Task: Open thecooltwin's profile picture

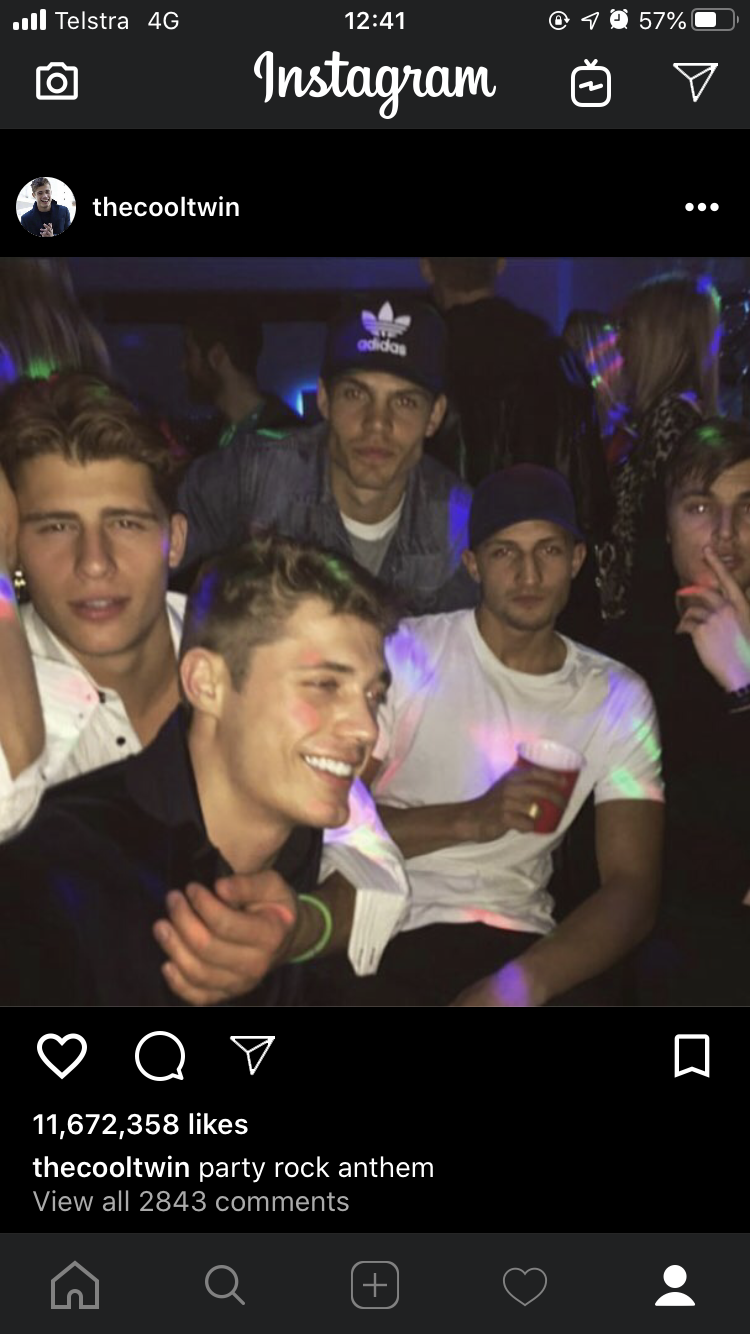Action: coord(46,207)
